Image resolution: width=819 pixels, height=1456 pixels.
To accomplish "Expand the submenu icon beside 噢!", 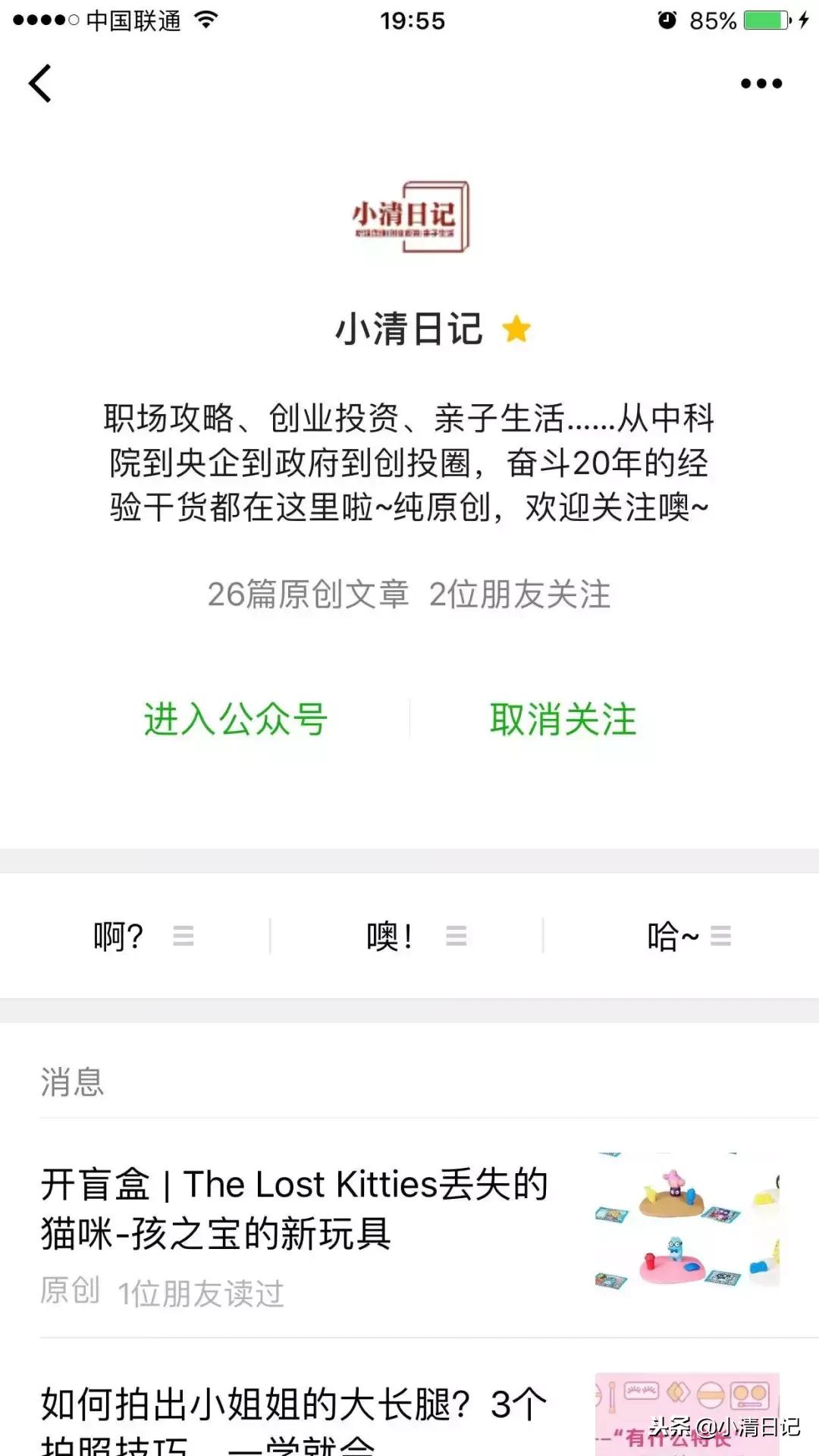I will pos(456,937).
